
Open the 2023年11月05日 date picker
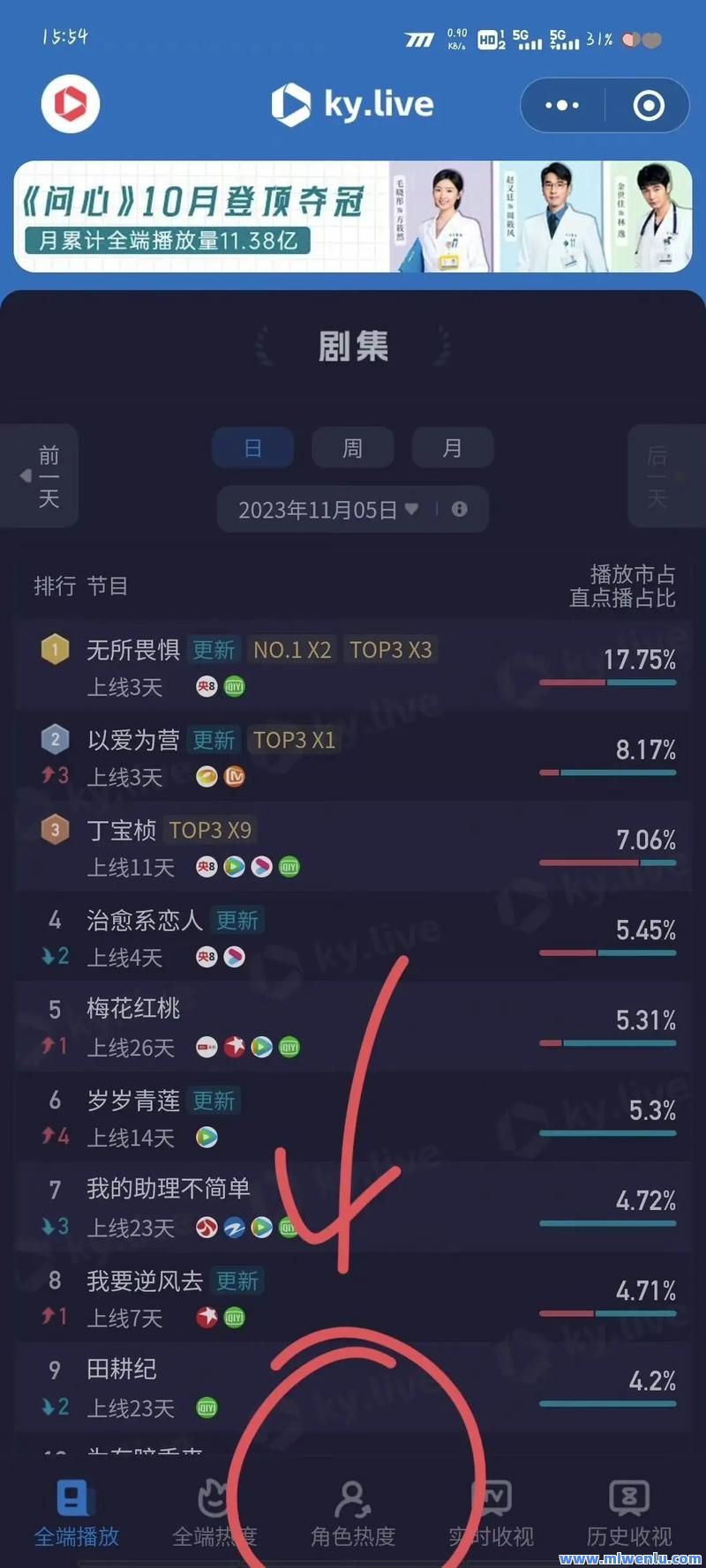[328, 510]
